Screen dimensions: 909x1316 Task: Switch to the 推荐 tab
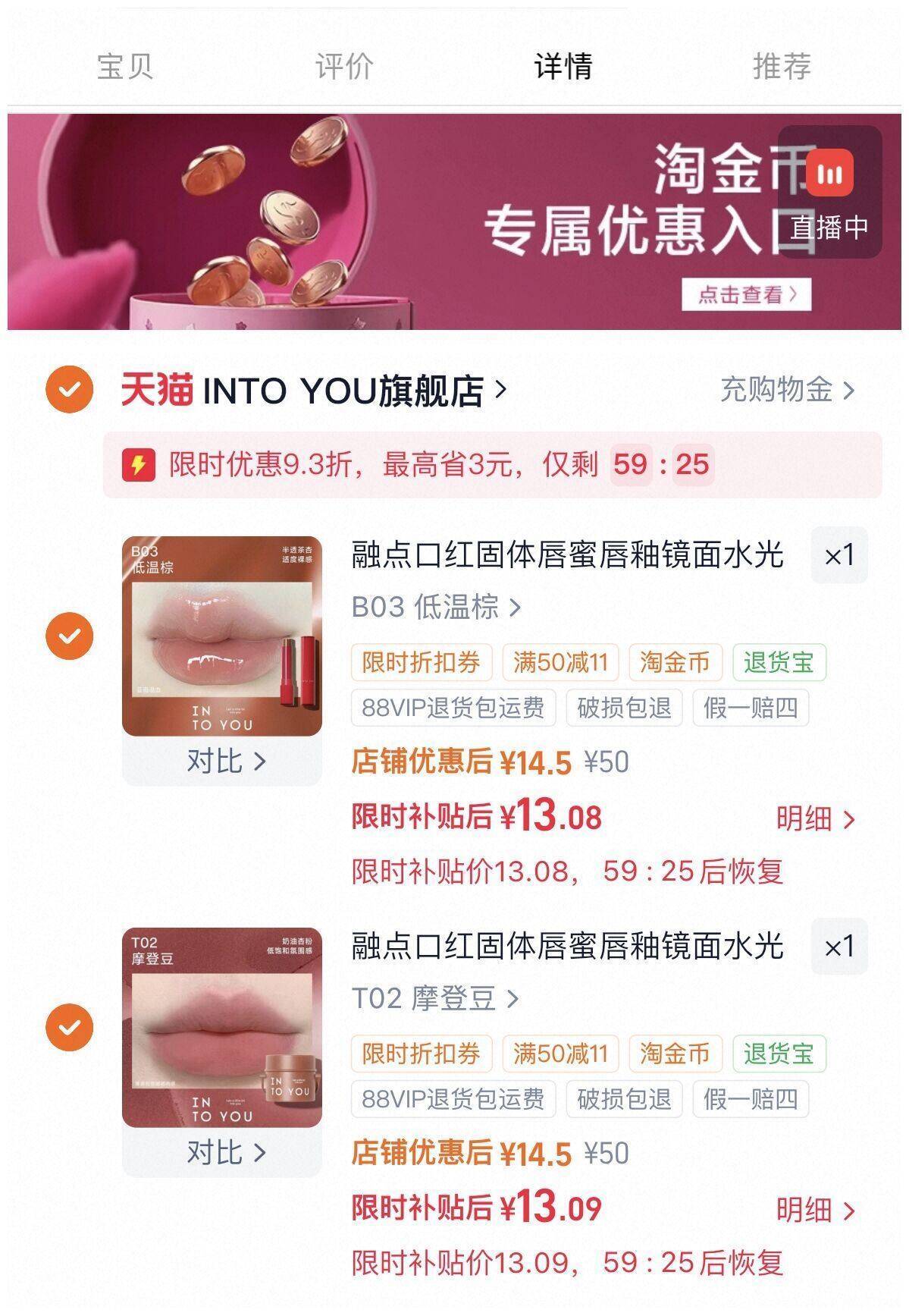(x=782, y=66)
